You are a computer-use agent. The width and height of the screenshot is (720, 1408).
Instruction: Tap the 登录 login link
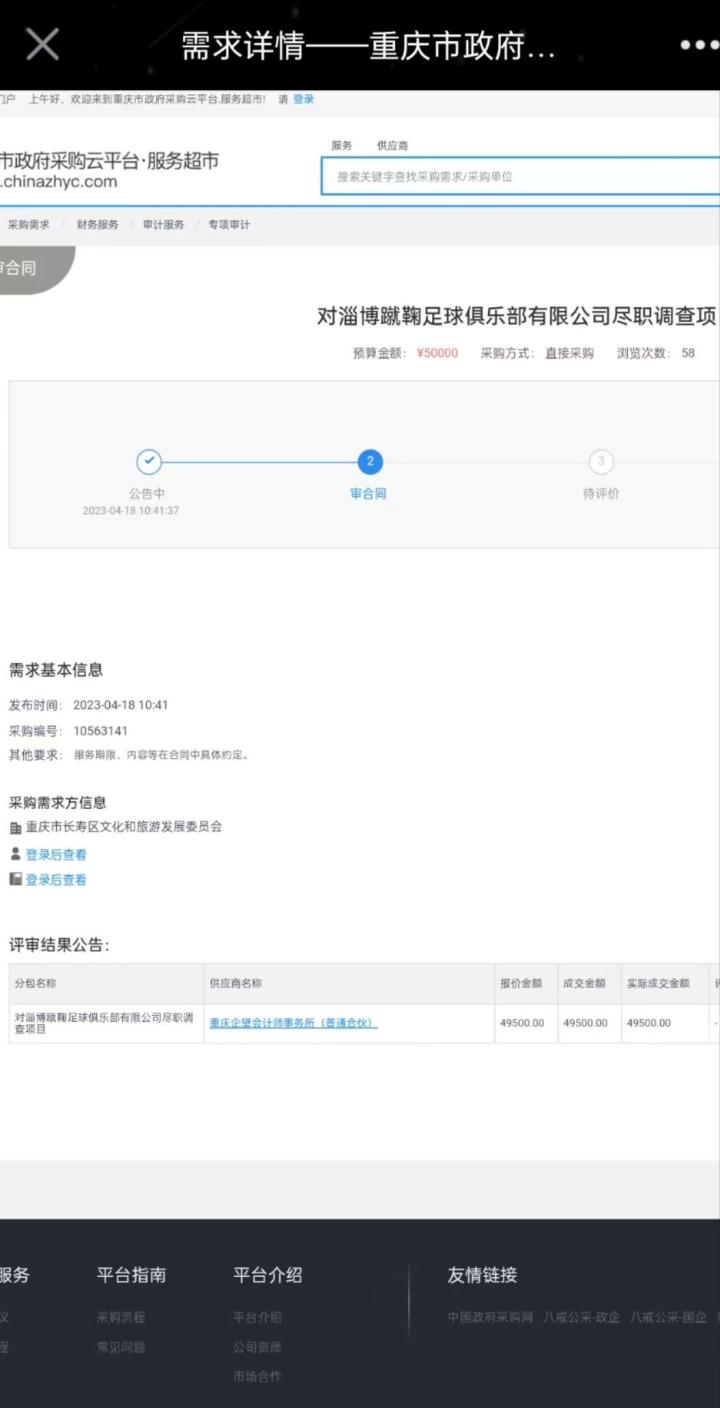tap(303, 99)
